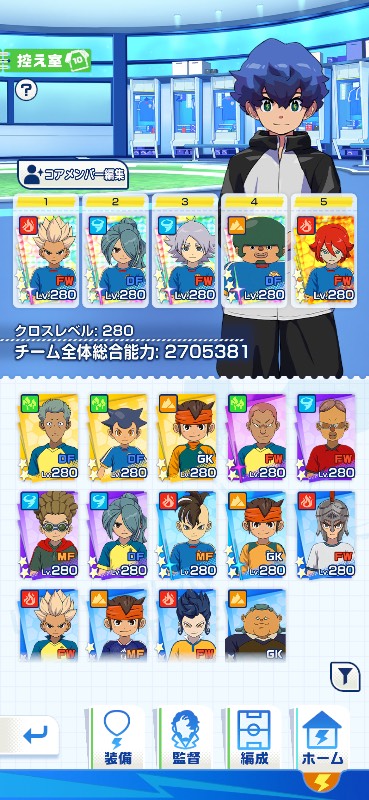Select the mohawk MF player card
Screen dimensions: 369x800
tap(187, 535)
